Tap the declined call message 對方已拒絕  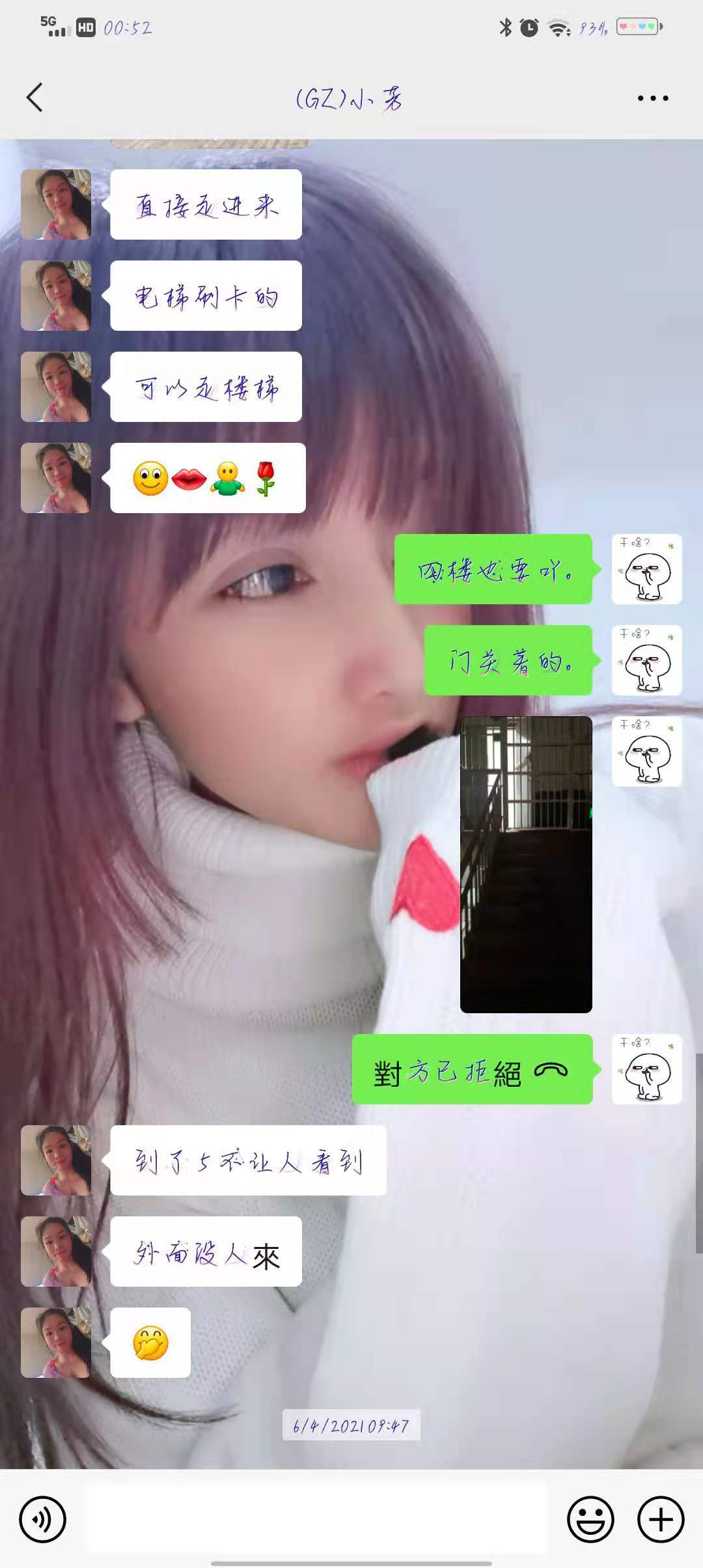coord(472,1069)
